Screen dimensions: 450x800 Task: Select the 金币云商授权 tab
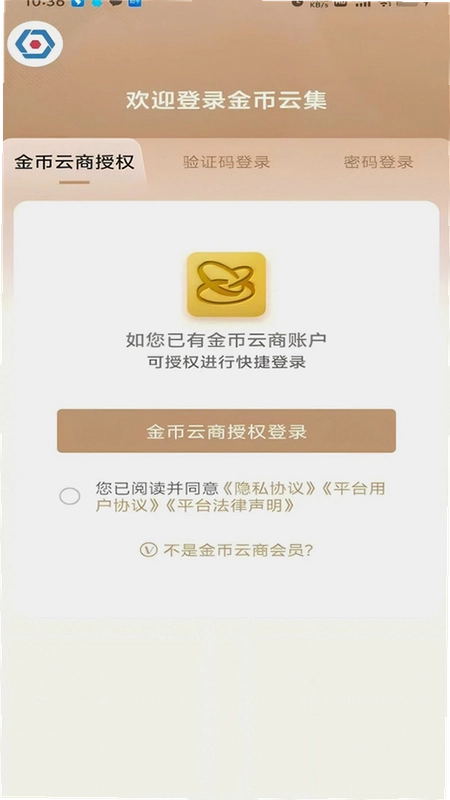(74, 162)
